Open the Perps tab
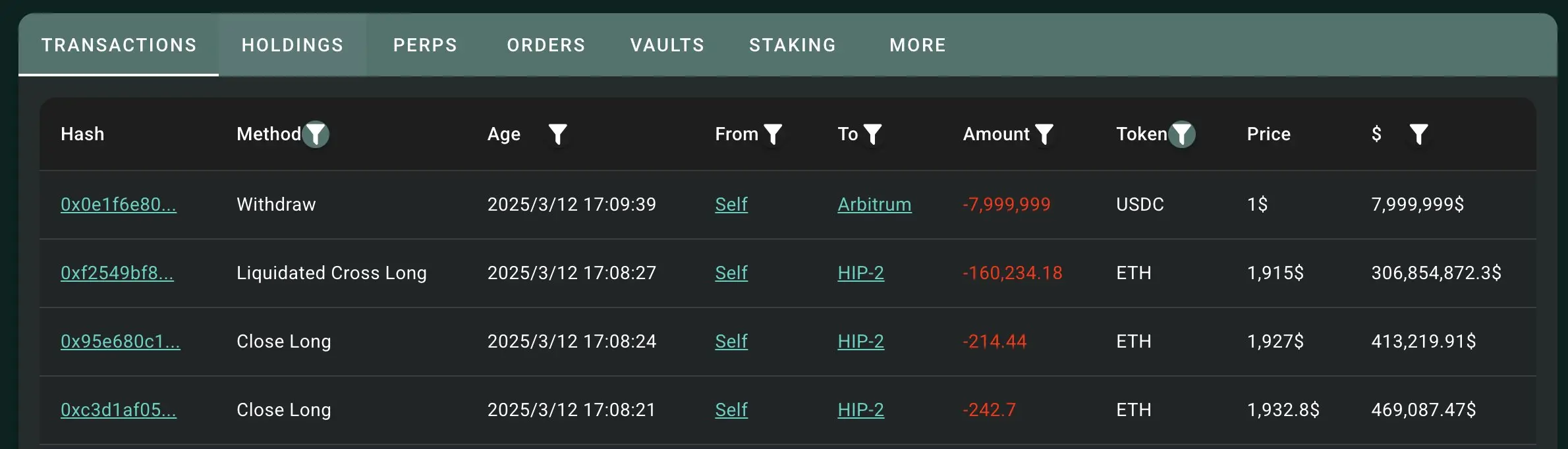Screen dimensions: 1568x449 pos(425,45)
